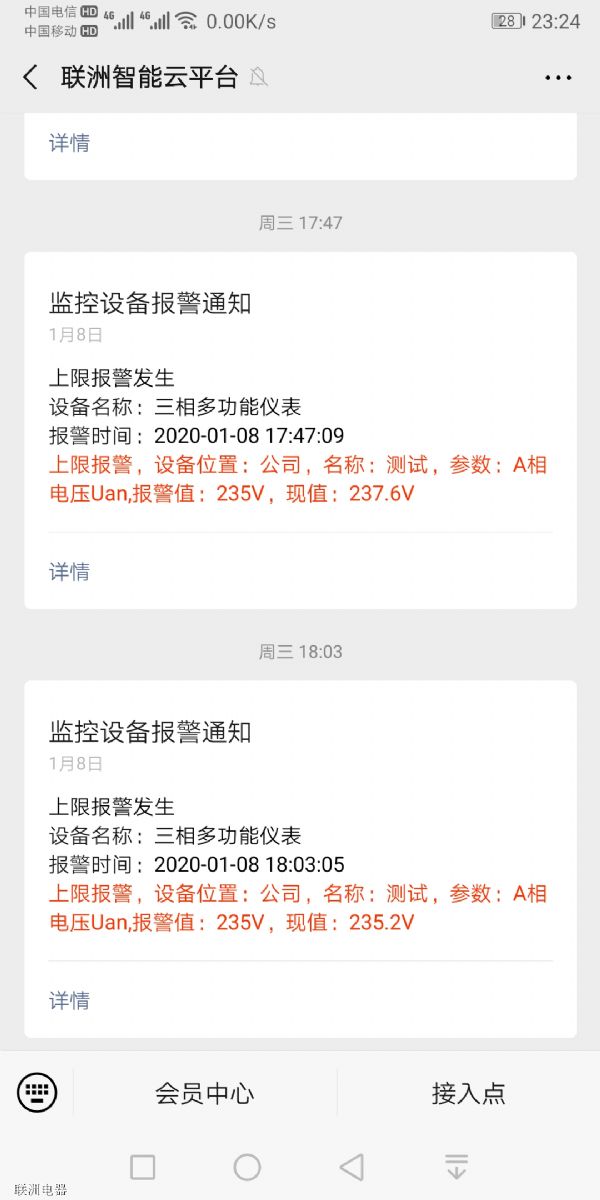
Task: Open 详情 of the topmost card
Action: click(x=69, y=143)
